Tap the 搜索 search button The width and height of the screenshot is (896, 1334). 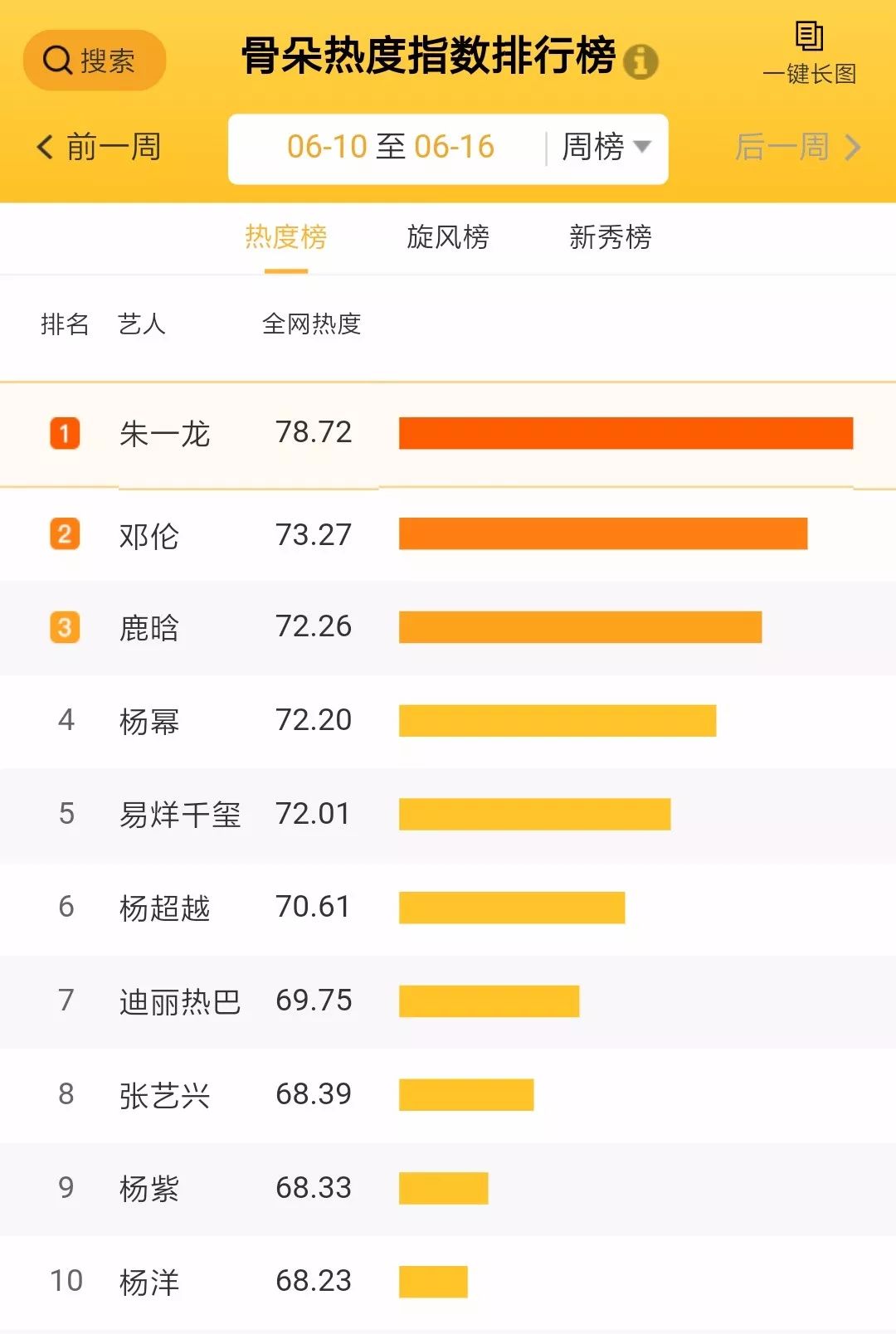coord(94,61)
